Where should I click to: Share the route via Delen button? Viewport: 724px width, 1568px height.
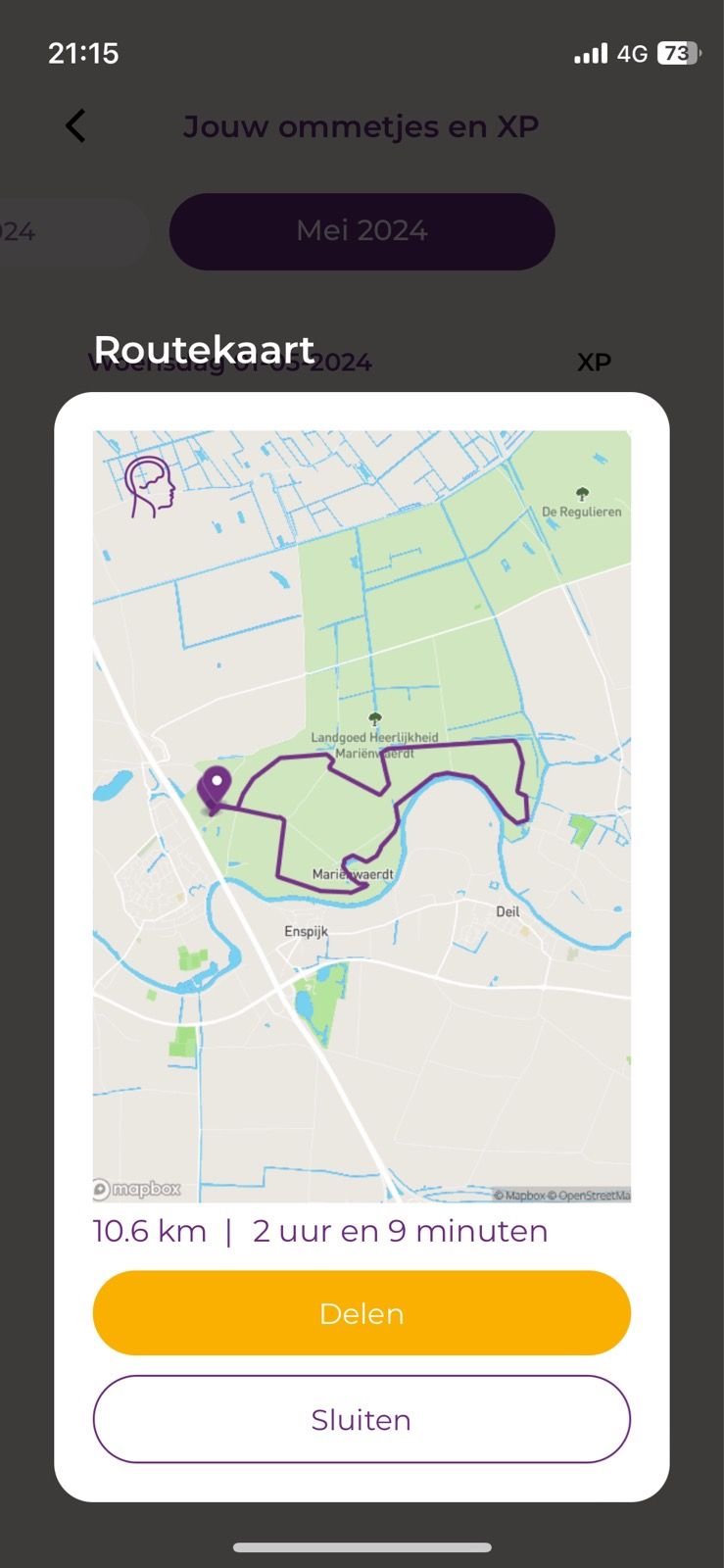[362, 1313]
